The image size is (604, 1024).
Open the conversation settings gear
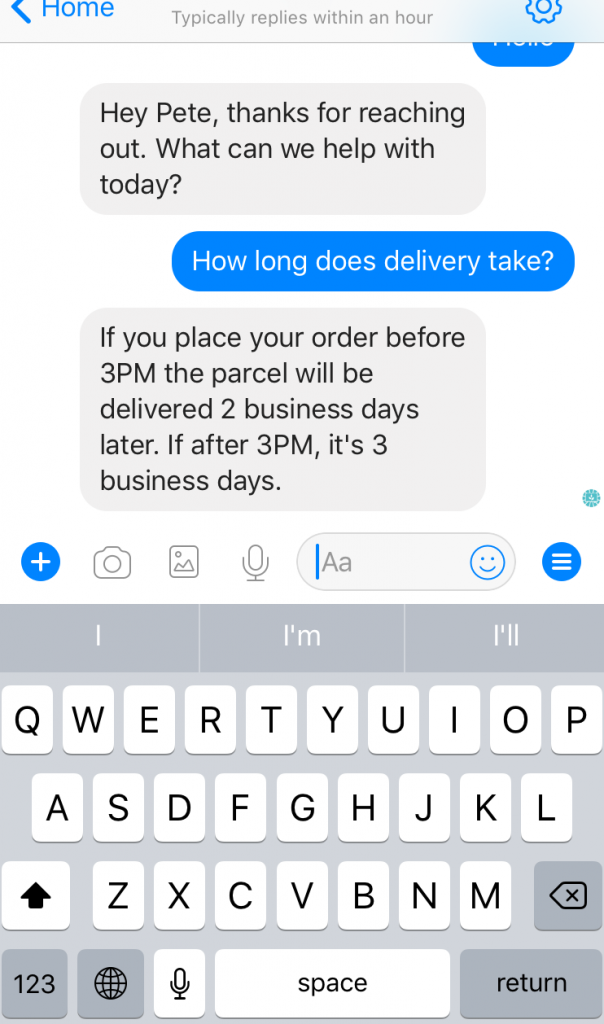point(543,9)
